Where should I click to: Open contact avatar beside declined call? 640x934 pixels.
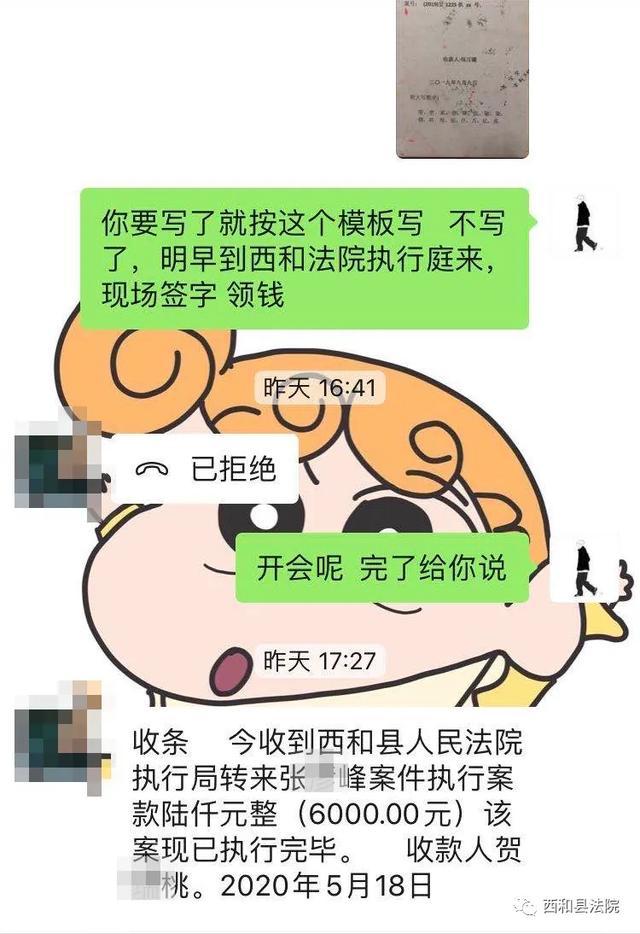57,463
